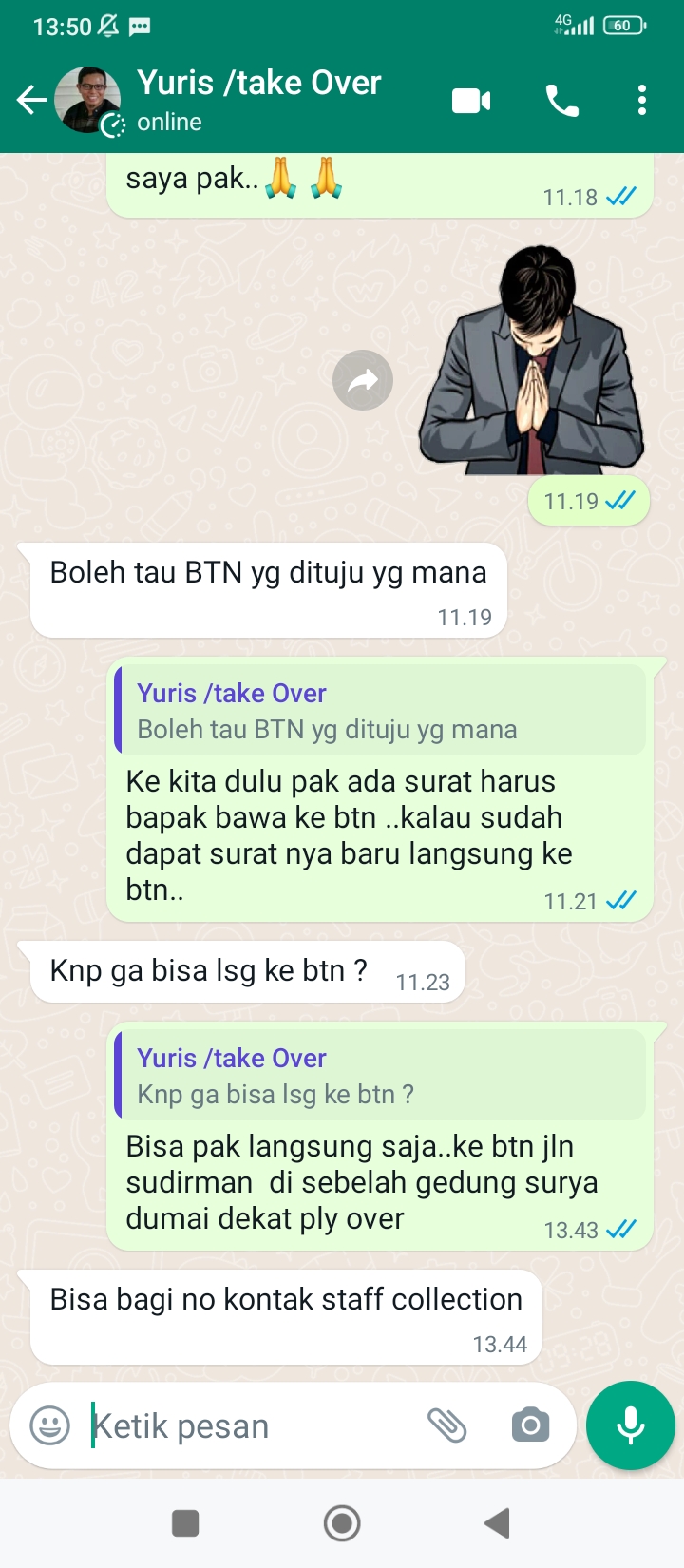Attach a file with the paperclip

(x=446, y=1425)
